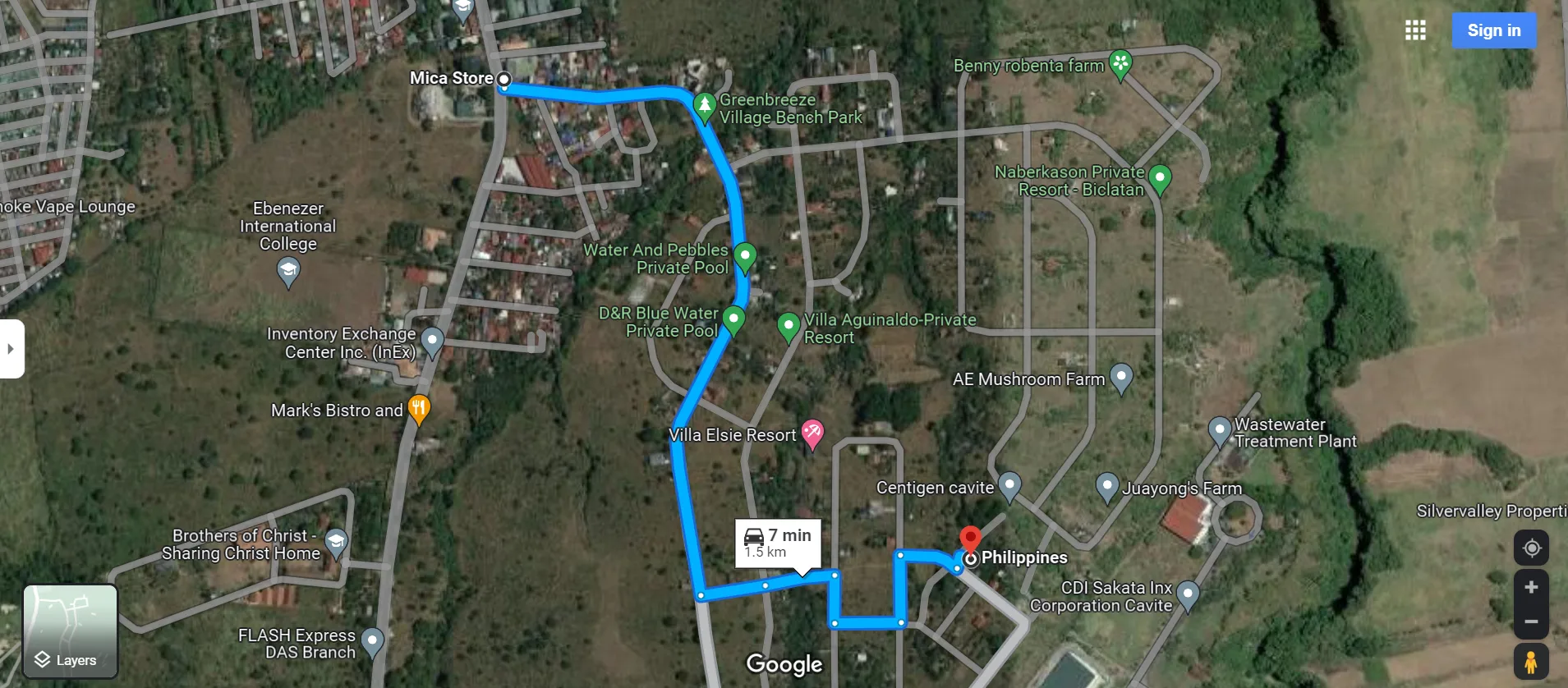Open Ebenezer International College pin
Viewport: 1568px width, 688px height.
[288, 270]
